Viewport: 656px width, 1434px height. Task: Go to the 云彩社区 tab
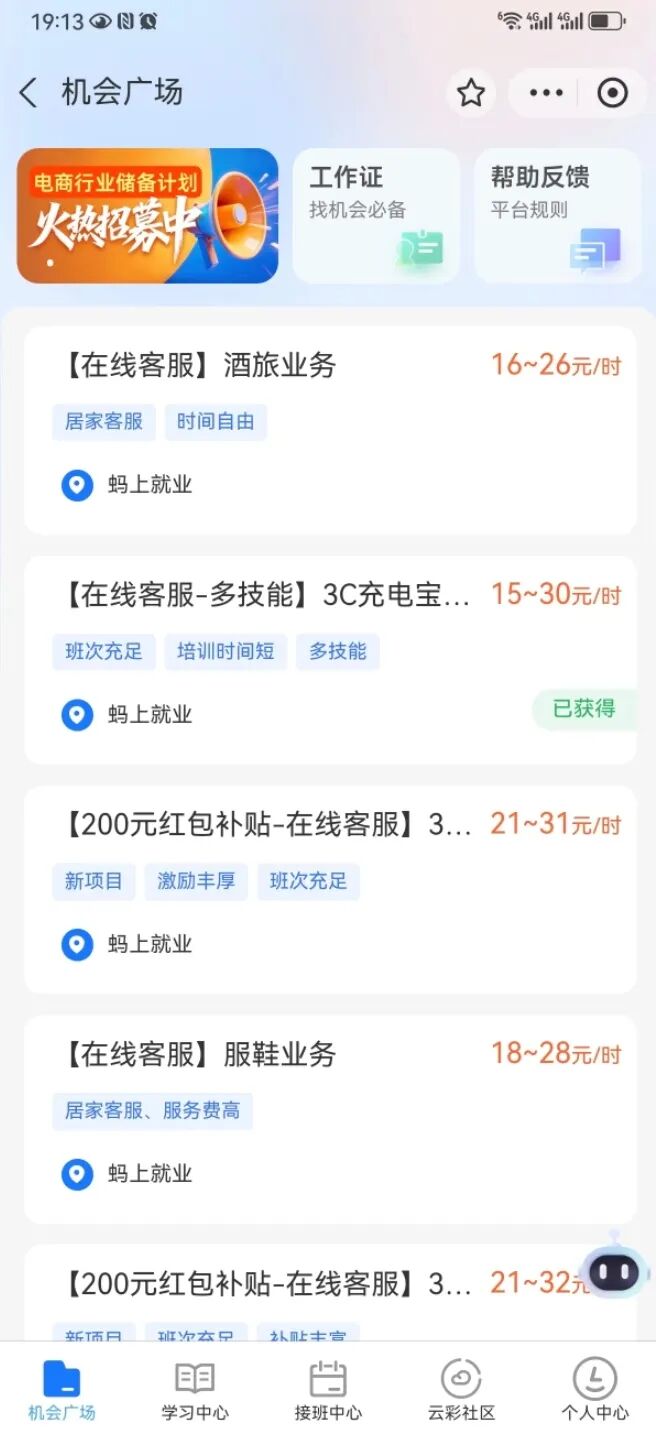click(x=461, y=1390)
